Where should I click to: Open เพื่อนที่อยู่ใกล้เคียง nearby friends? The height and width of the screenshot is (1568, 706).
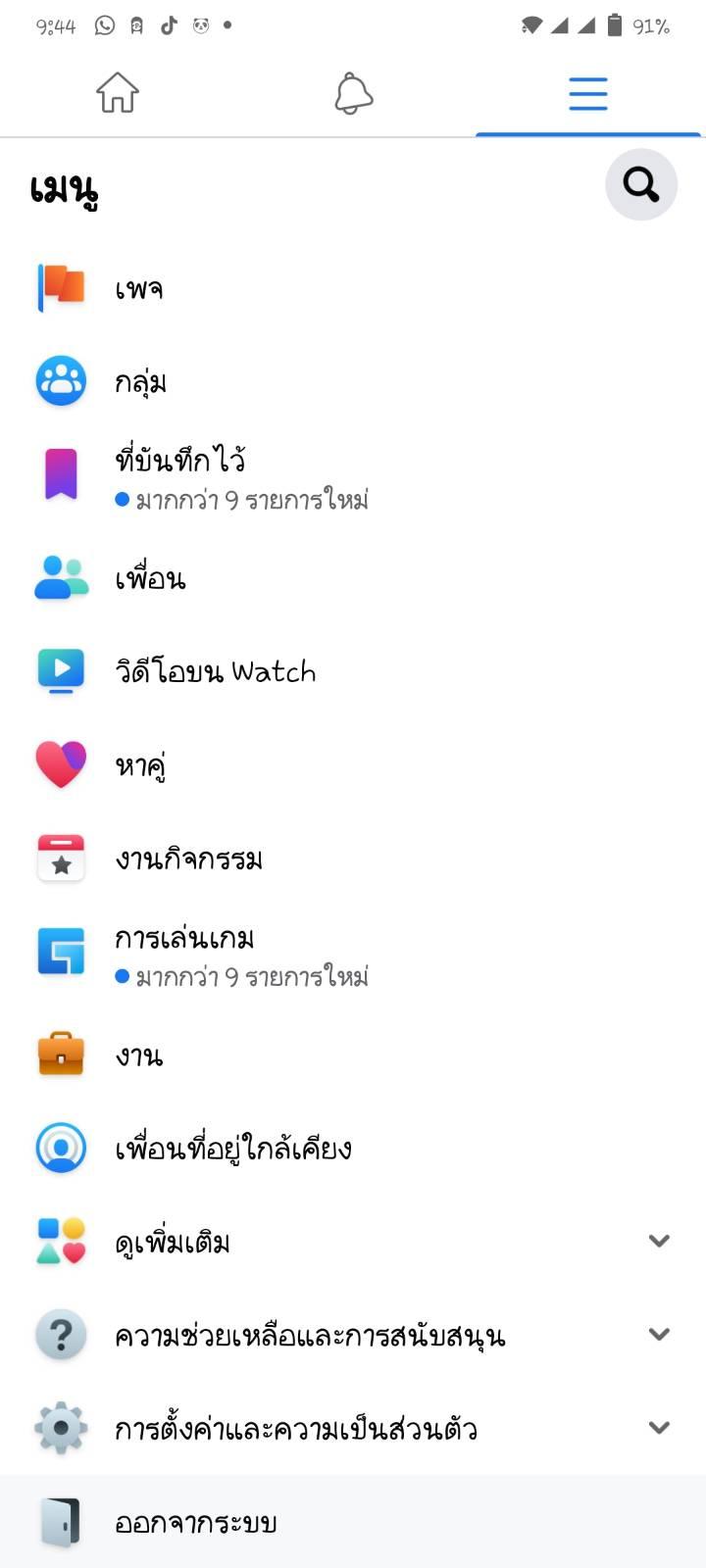click(x=353, y=1149)
